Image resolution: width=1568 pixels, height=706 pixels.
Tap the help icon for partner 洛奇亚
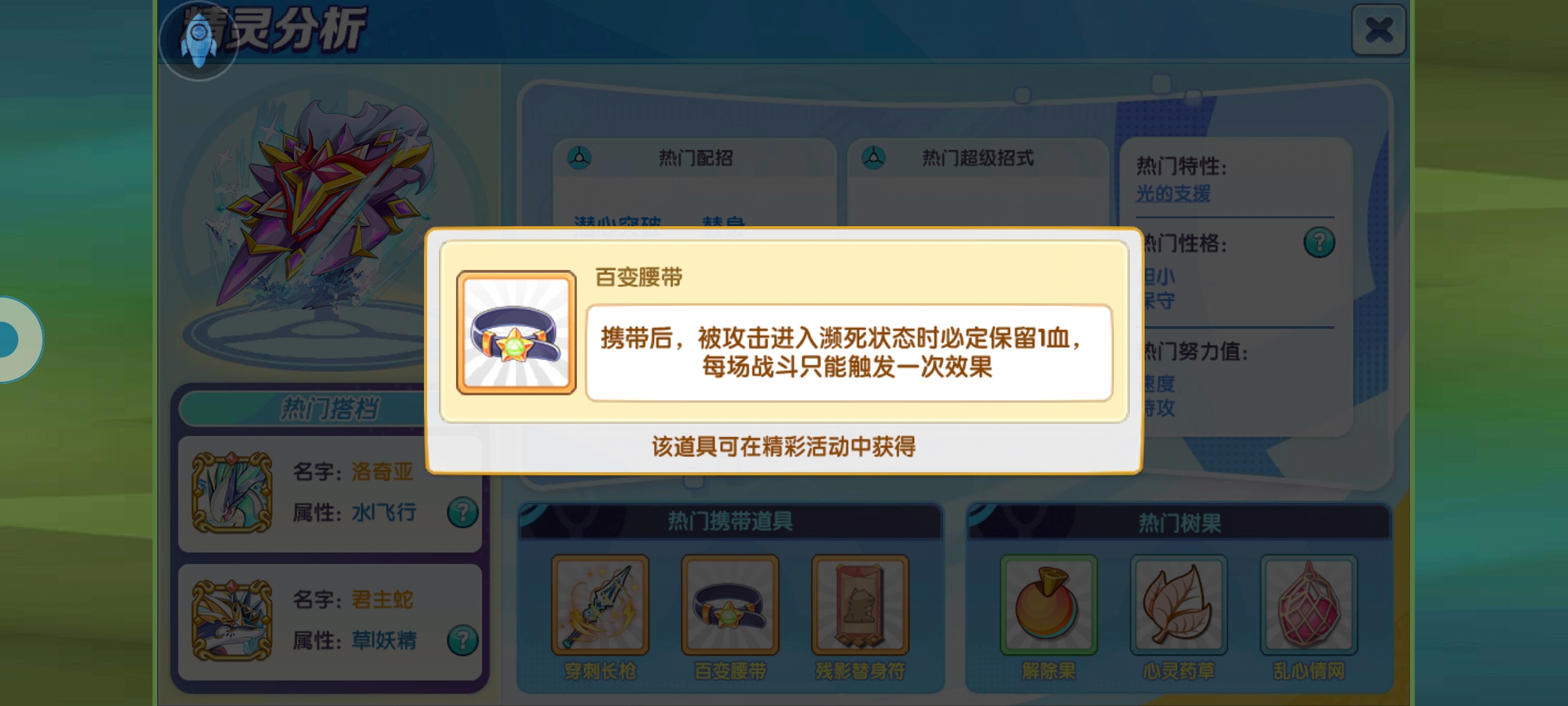462,513
